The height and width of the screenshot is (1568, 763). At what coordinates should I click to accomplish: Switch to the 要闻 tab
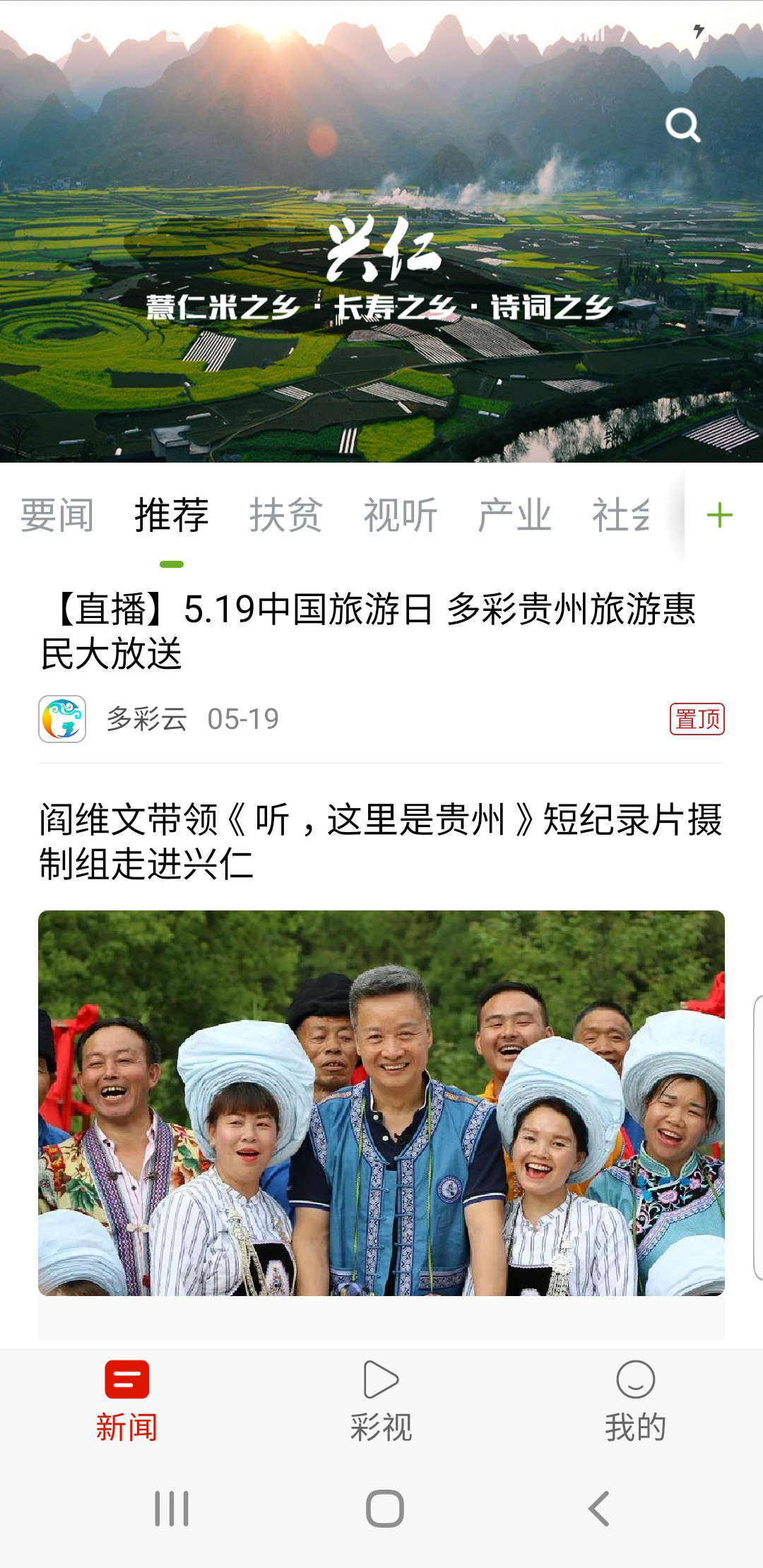click(x=57, y=516)
